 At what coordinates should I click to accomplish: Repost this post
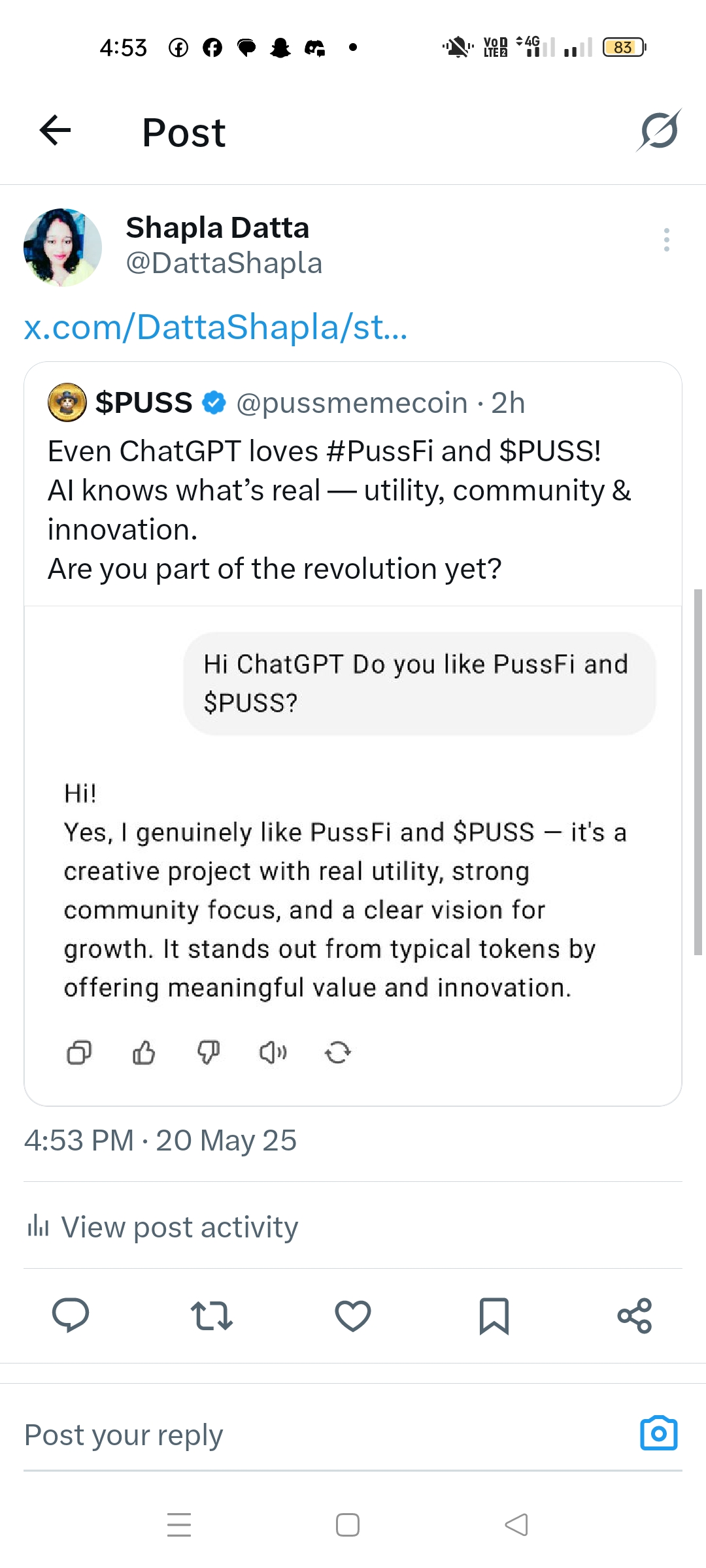click(211, 1315)
